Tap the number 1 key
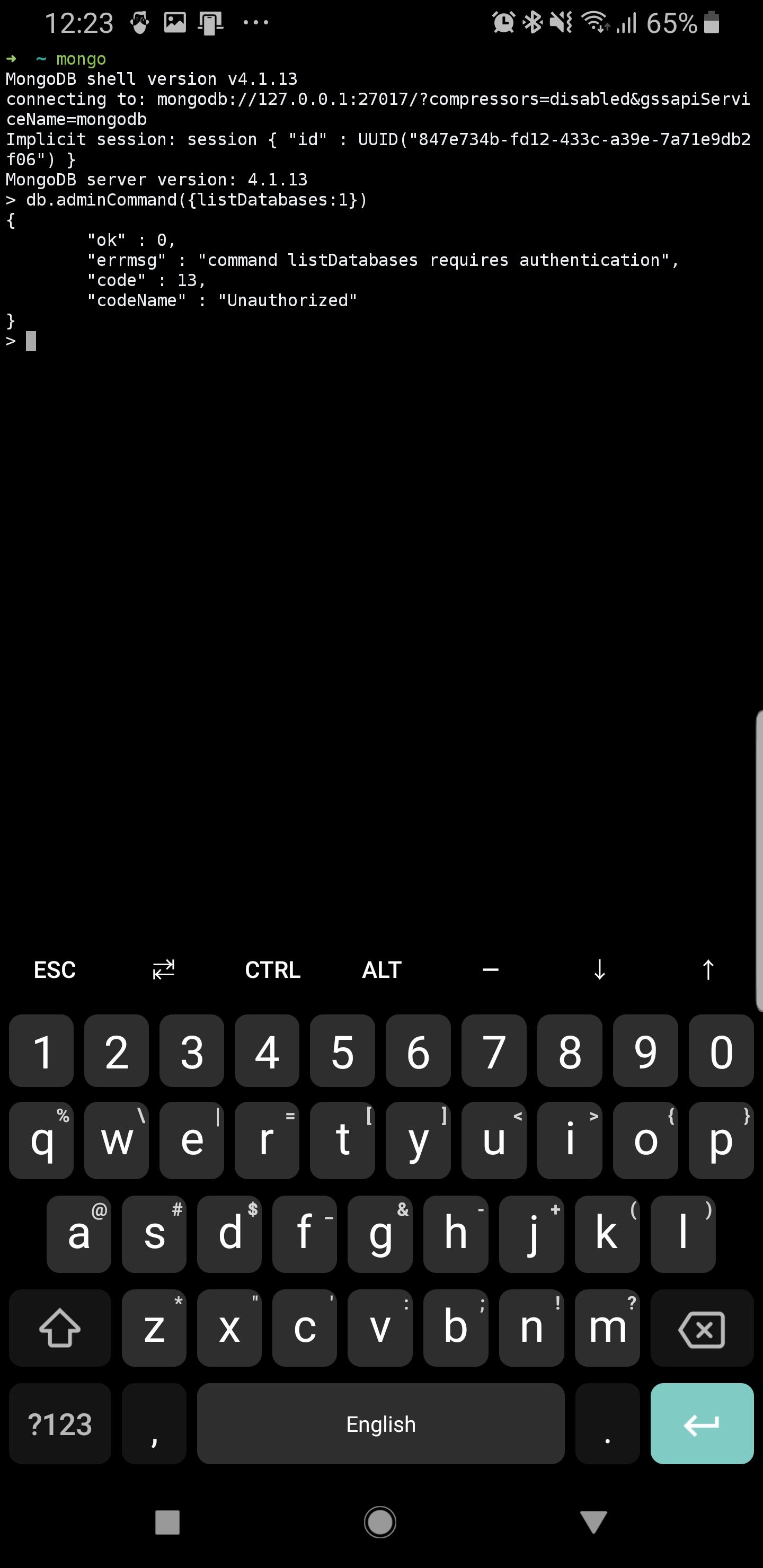The width and height of the screenshot is (763, 1568). click(x=41, y=1051)
